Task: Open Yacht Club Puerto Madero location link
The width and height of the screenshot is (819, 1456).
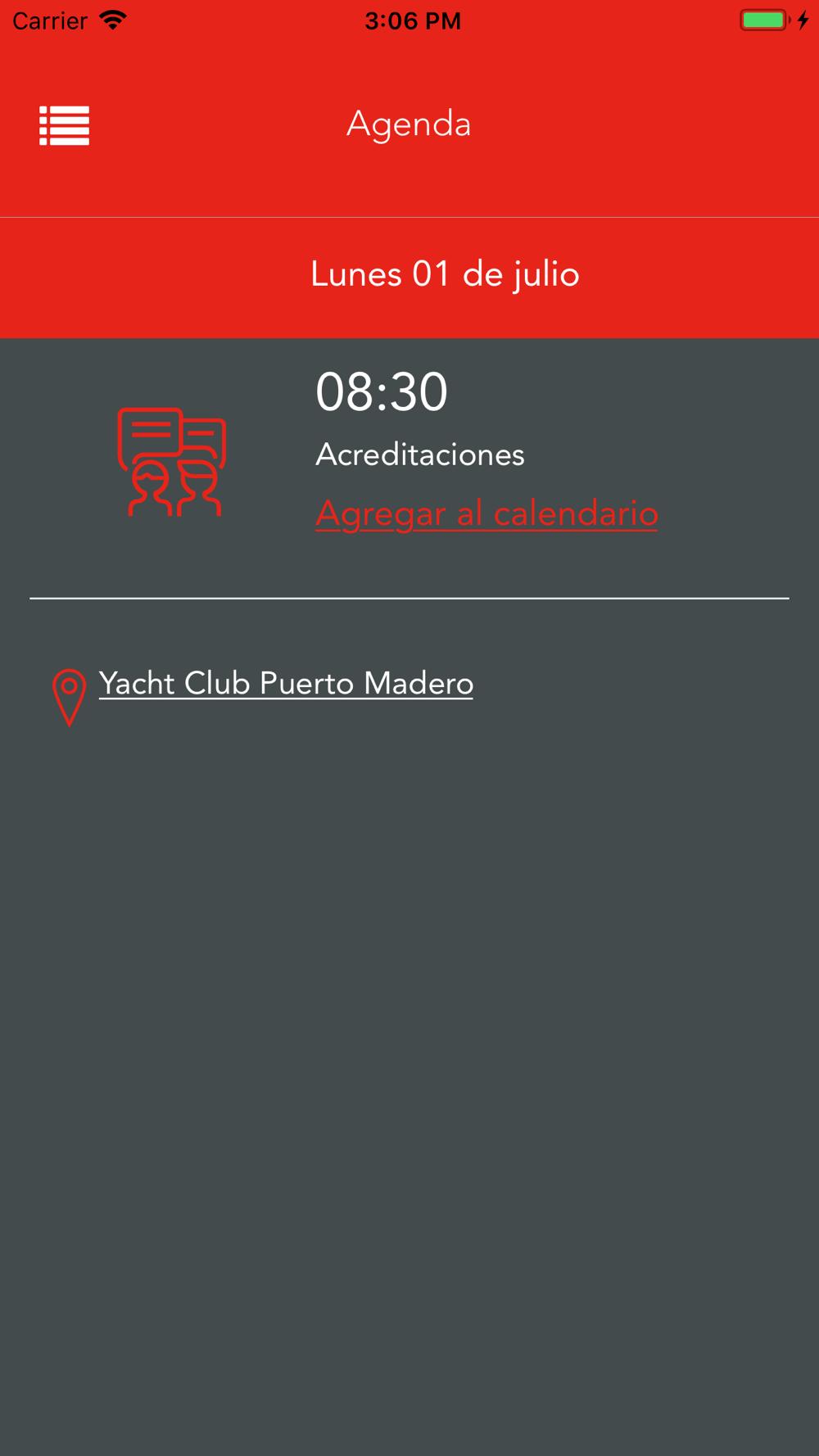Action: (286, 684)
